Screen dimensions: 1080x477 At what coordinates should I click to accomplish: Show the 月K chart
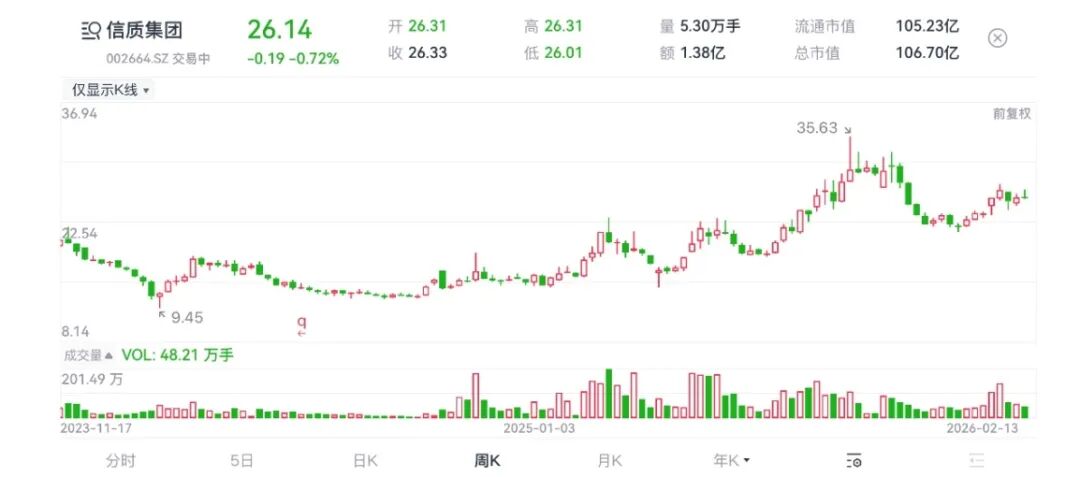pyautogui.click(x=609, y=460)
